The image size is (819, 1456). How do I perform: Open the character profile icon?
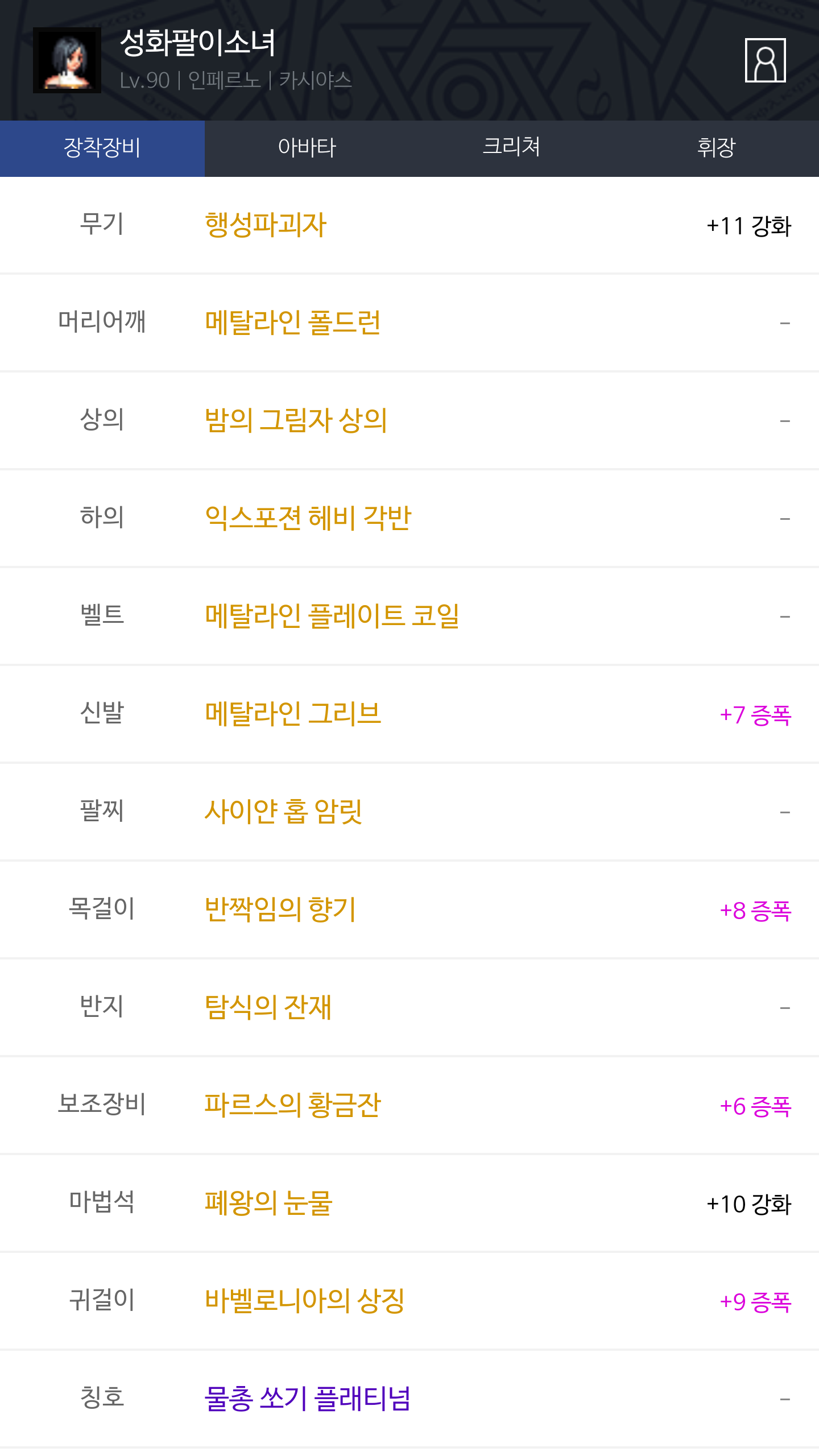[x=765, y=60]
